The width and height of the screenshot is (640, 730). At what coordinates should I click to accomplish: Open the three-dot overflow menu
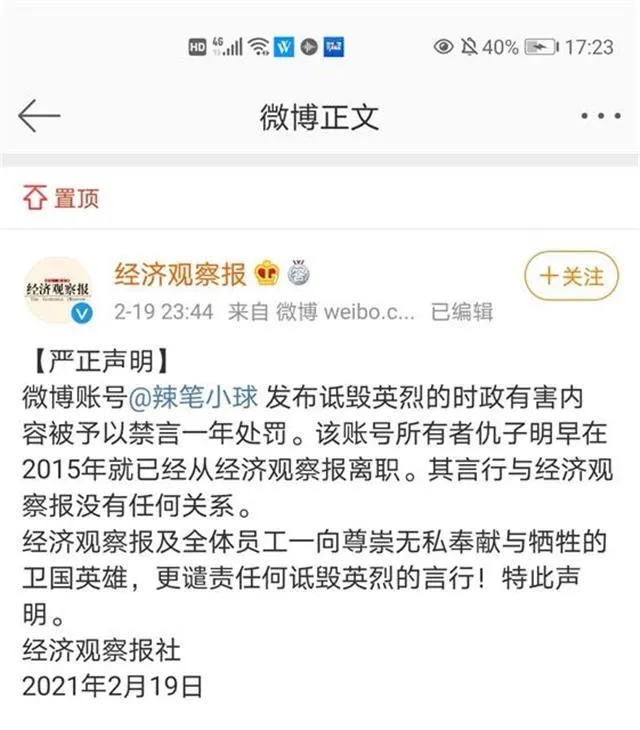coord(600,116)
